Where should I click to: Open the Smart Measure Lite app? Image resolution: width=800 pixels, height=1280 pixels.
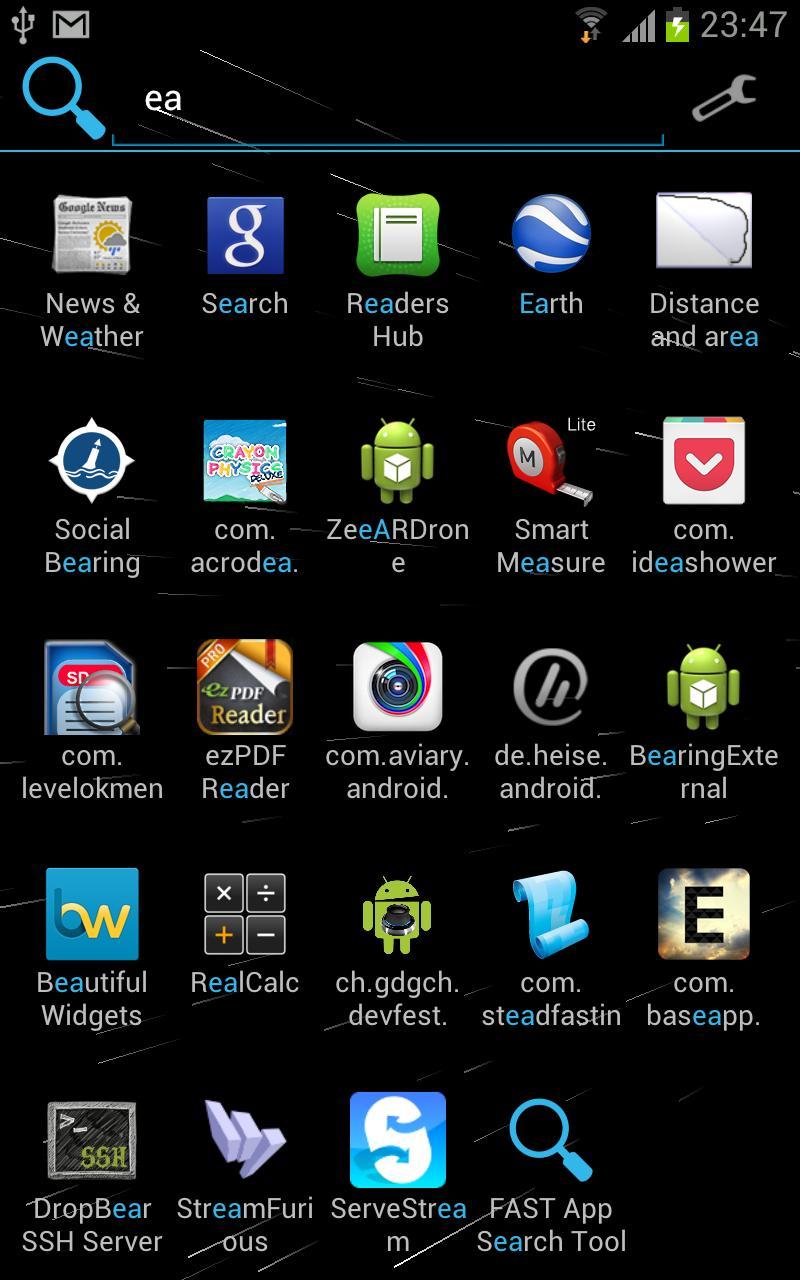coord(551,460)
